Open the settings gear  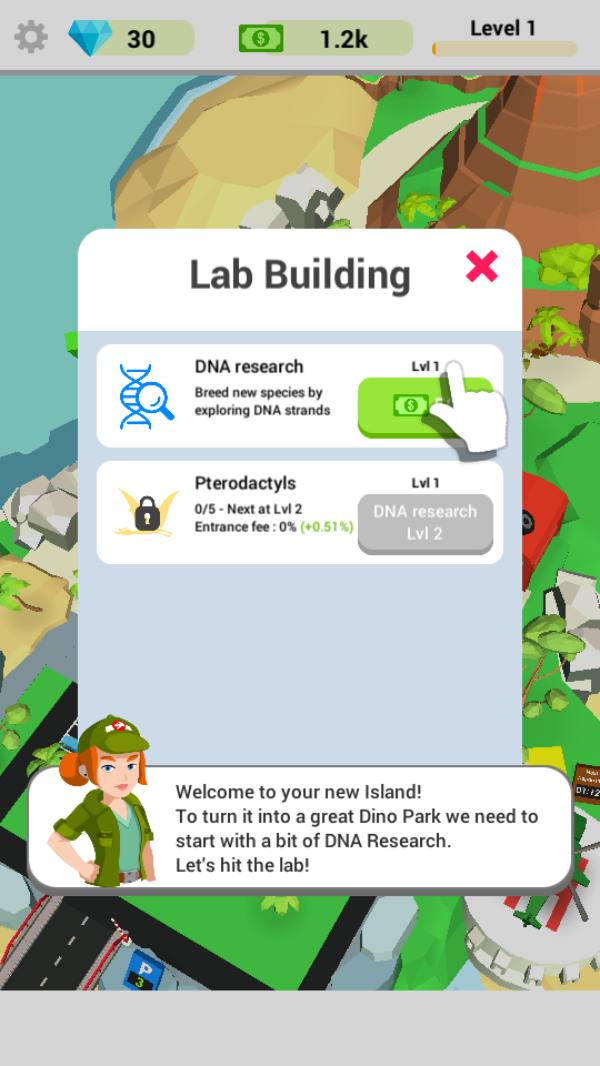click(x=31, y=38)
